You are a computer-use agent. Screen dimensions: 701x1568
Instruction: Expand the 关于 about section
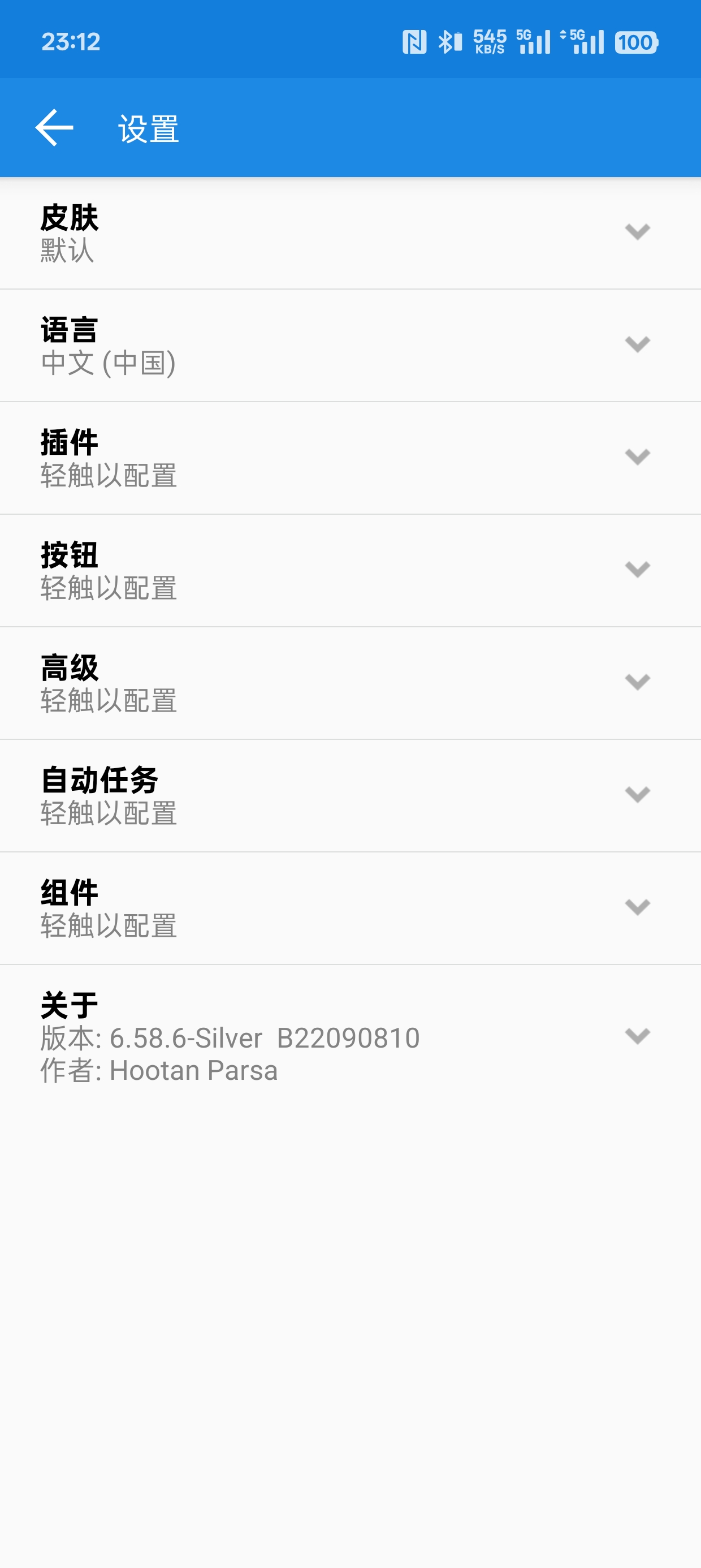pos(350,1037)
